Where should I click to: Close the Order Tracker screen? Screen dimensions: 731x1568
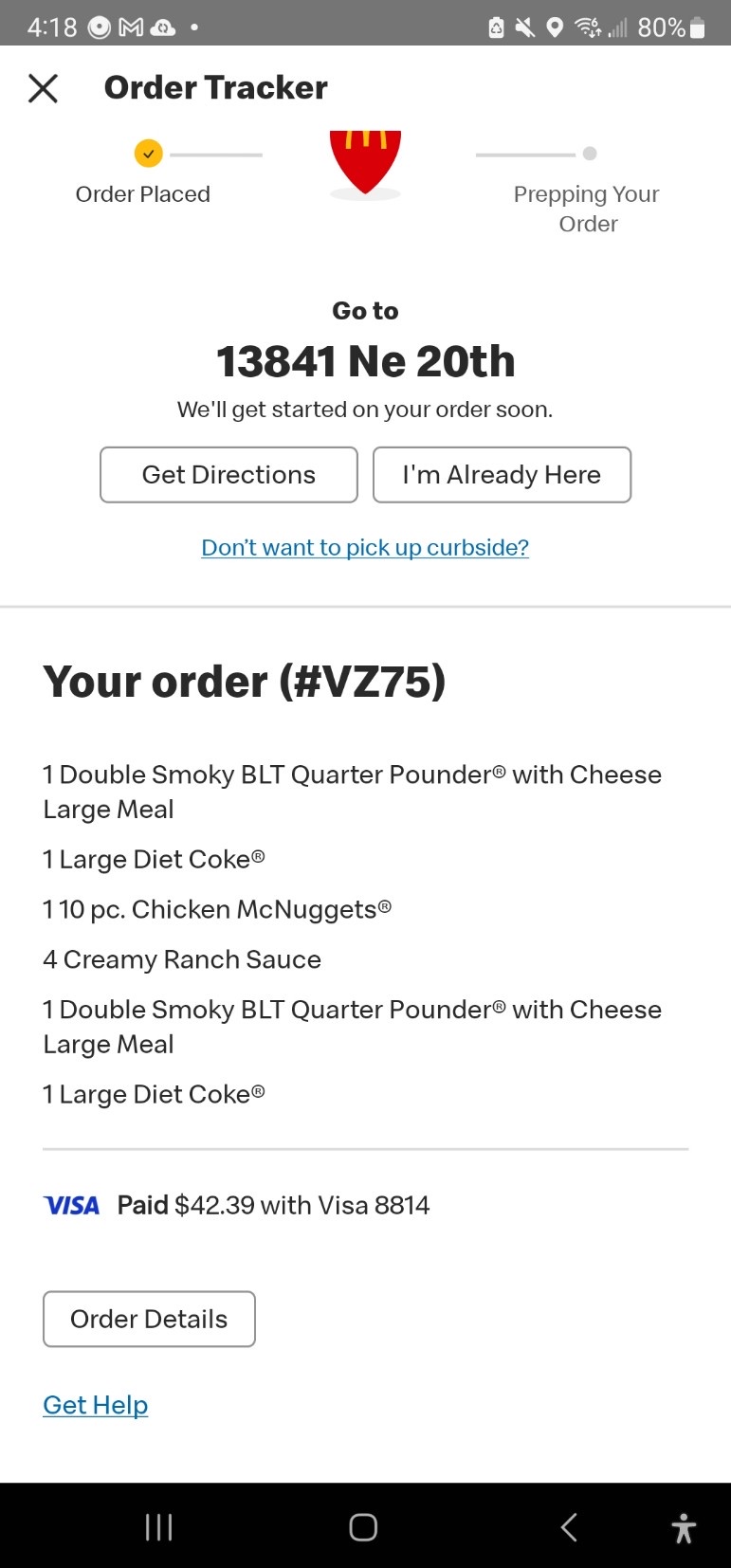click(44, 88)
